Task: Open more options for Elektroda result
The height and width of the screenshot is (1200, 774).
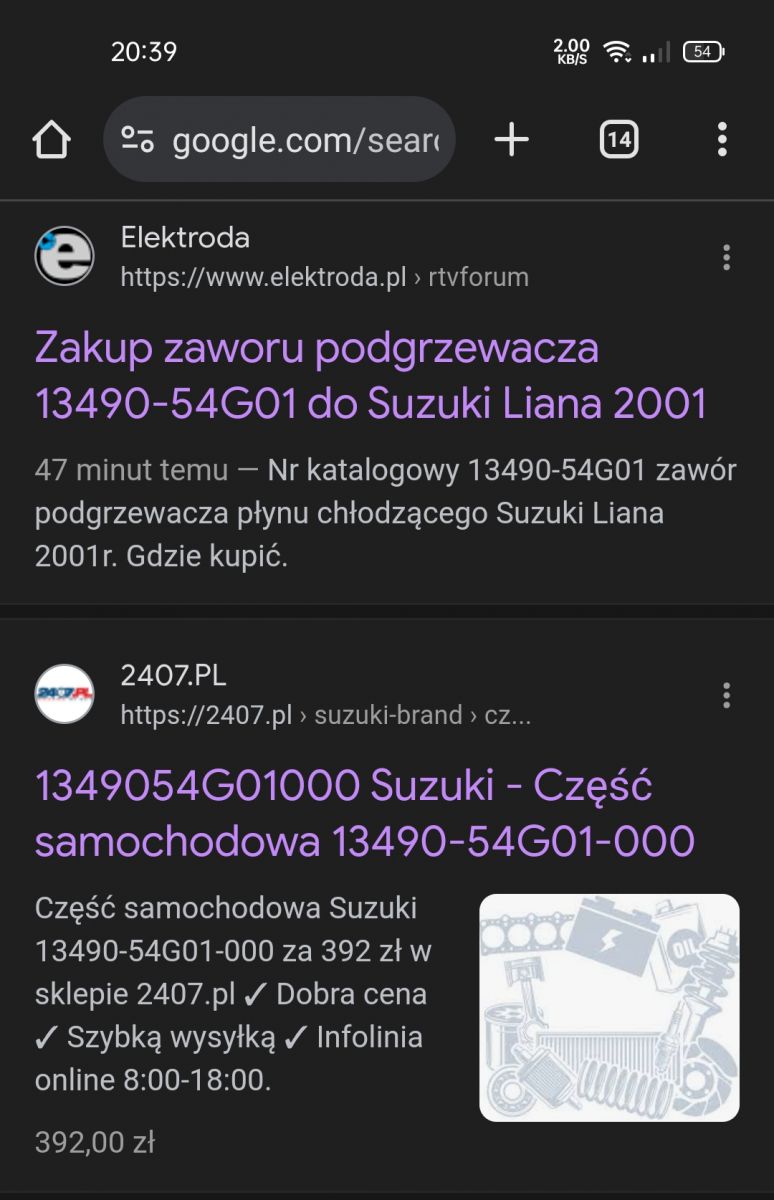Action: coord(727,258)
